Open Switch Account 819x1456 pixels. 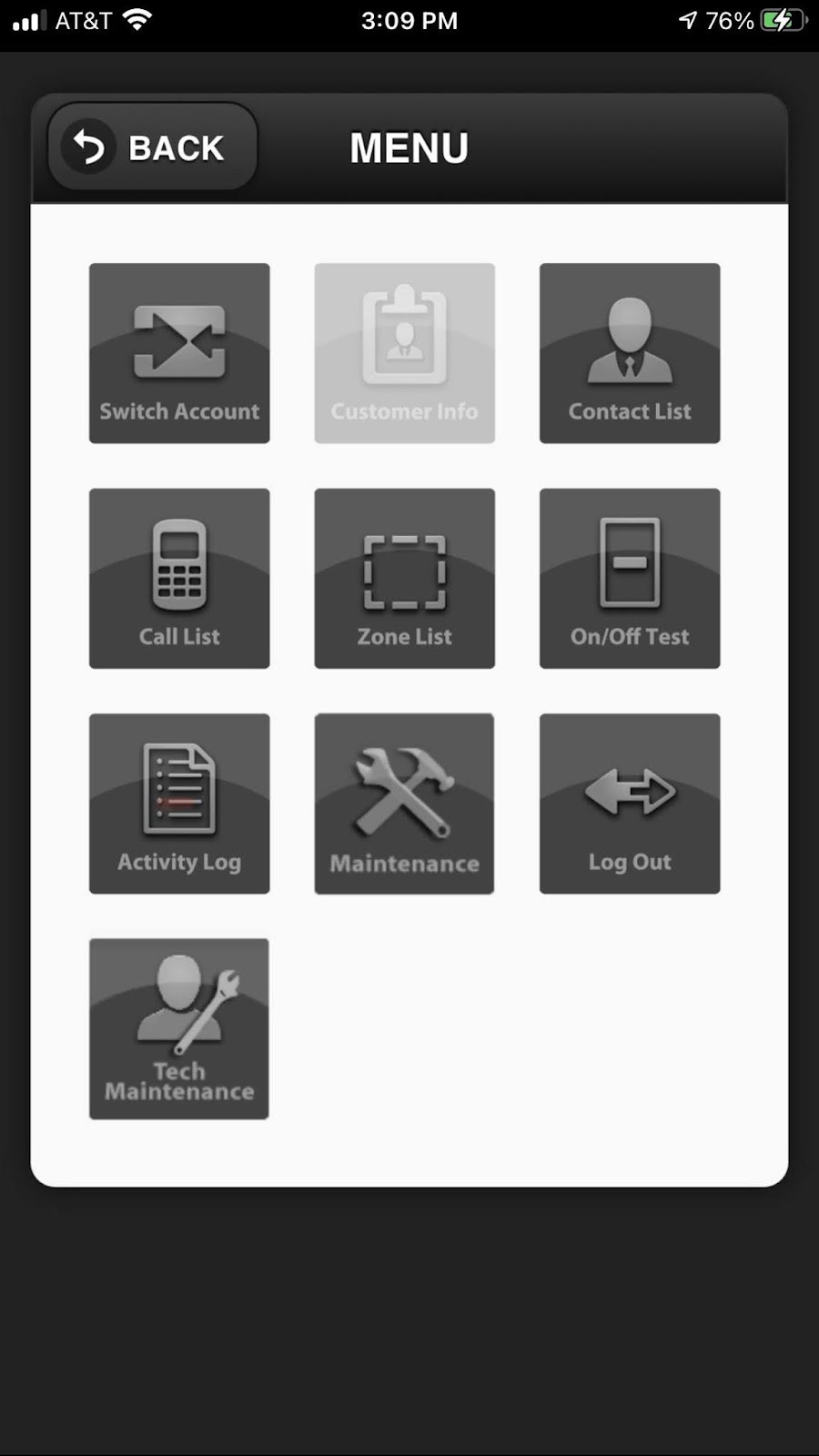179,353
